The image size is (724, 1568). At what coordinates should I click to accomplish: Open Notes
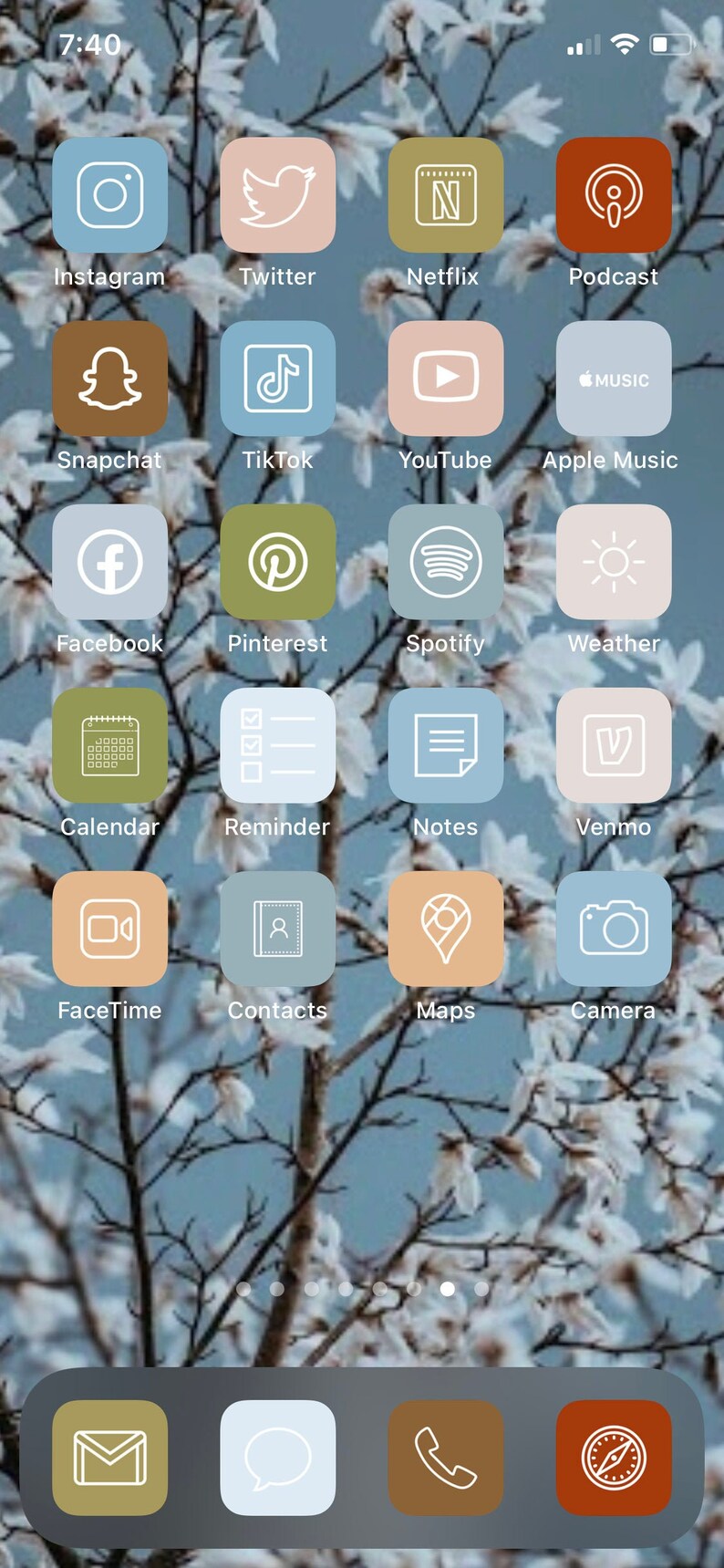pyautogui.click(x=446, y=745)
